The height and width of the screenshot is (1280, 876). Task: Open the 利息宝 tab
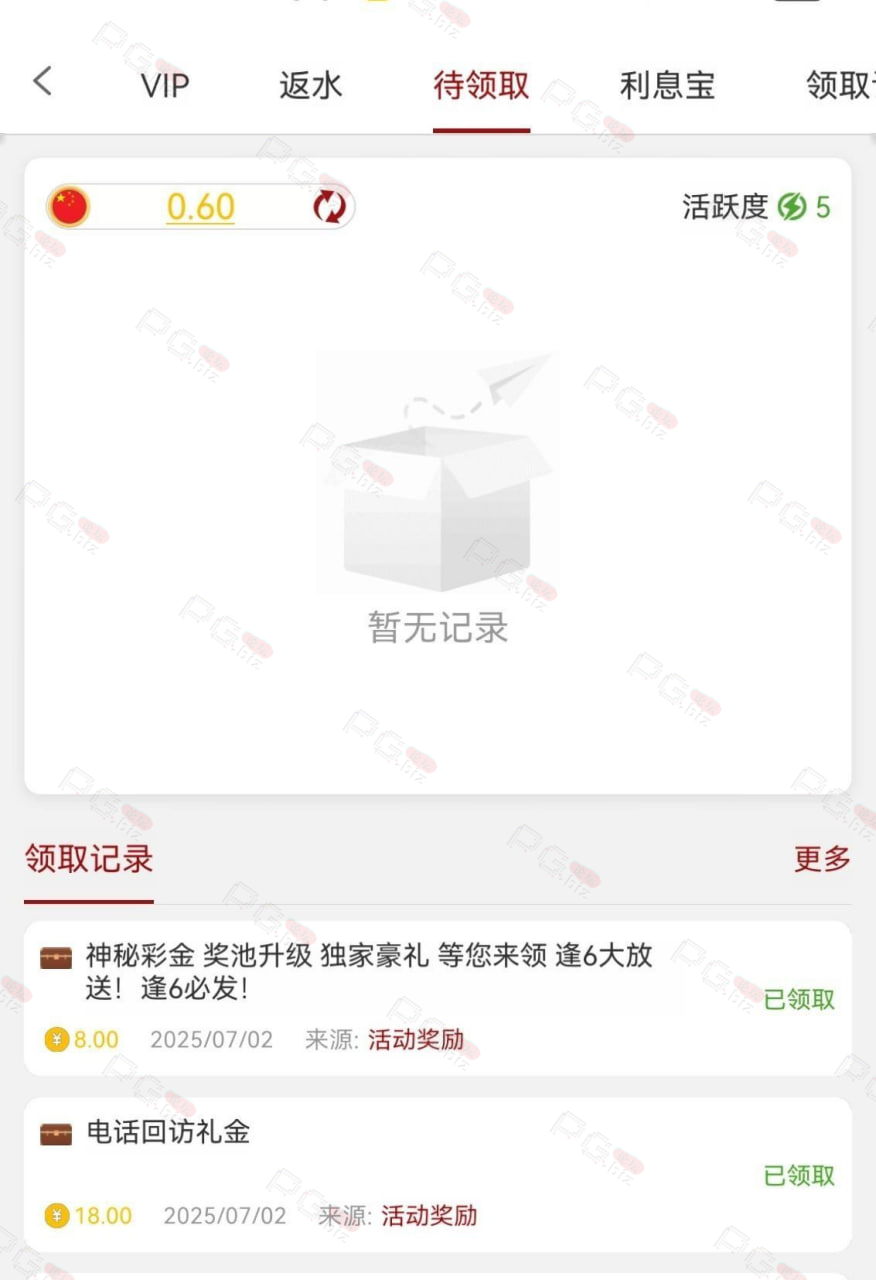pyautogui.click(x=668, y=84)
